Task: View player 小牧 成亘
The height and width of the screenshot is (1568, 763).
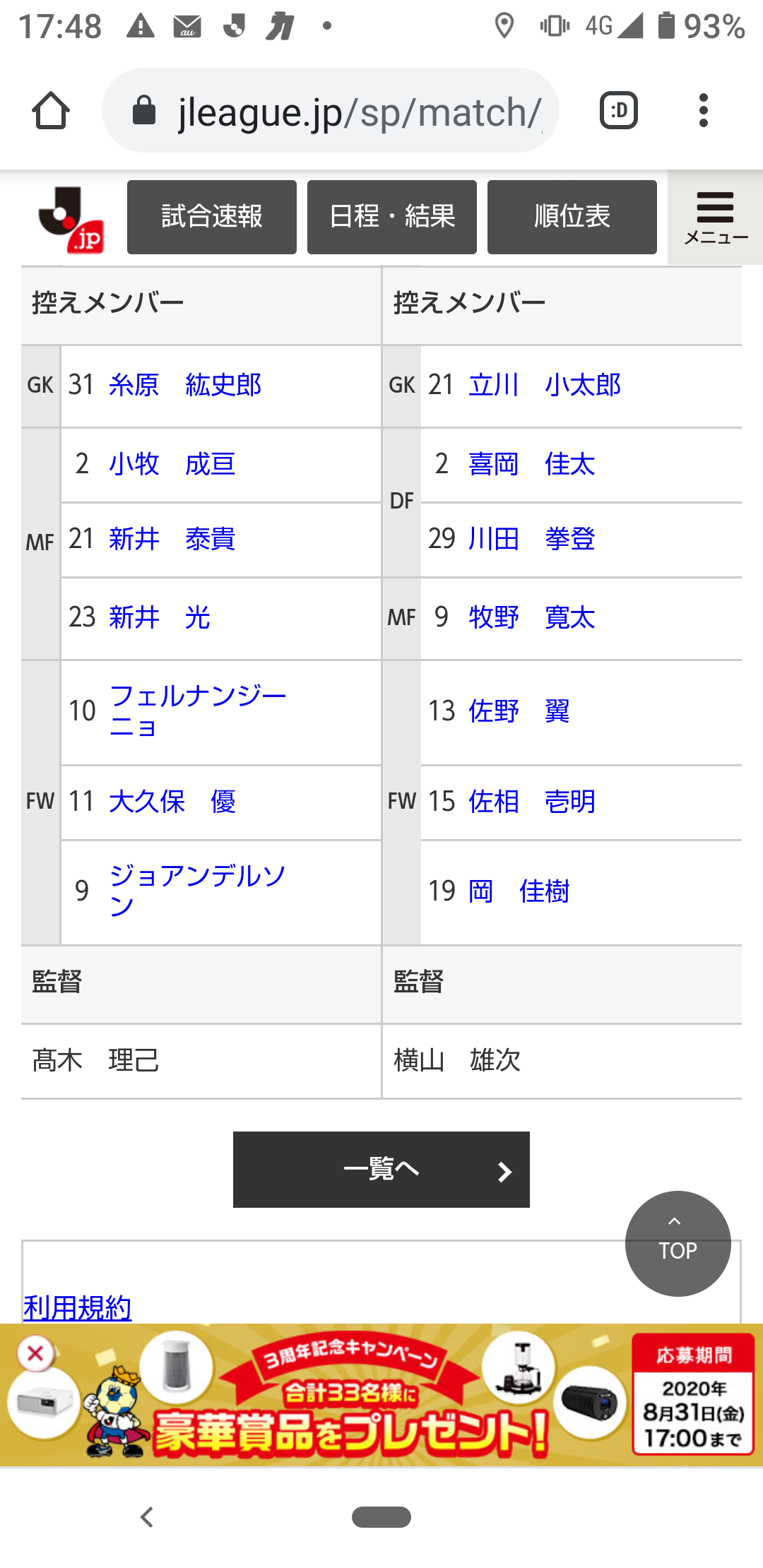Action: [x=172, y=465]
